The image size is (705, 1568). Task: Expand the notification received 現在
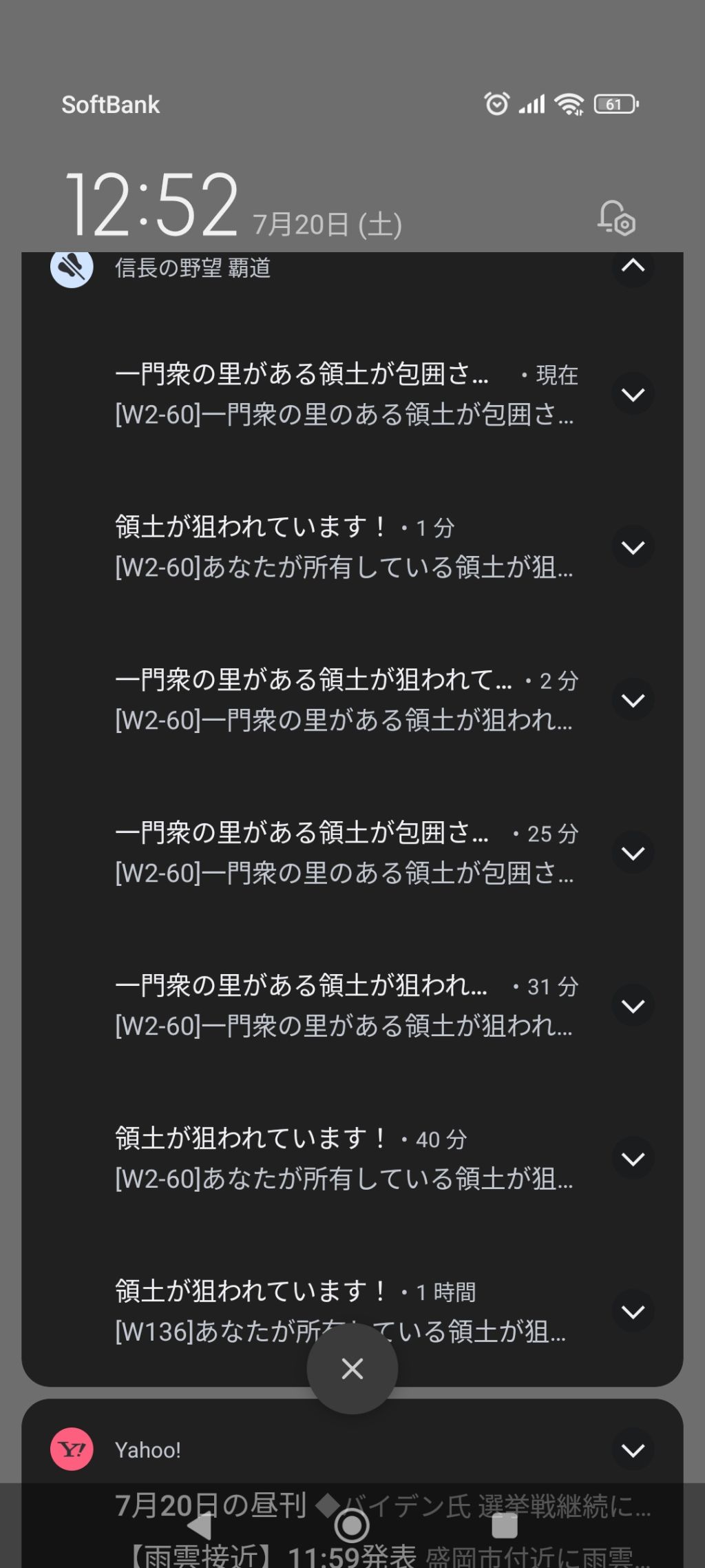click(633, 394)
